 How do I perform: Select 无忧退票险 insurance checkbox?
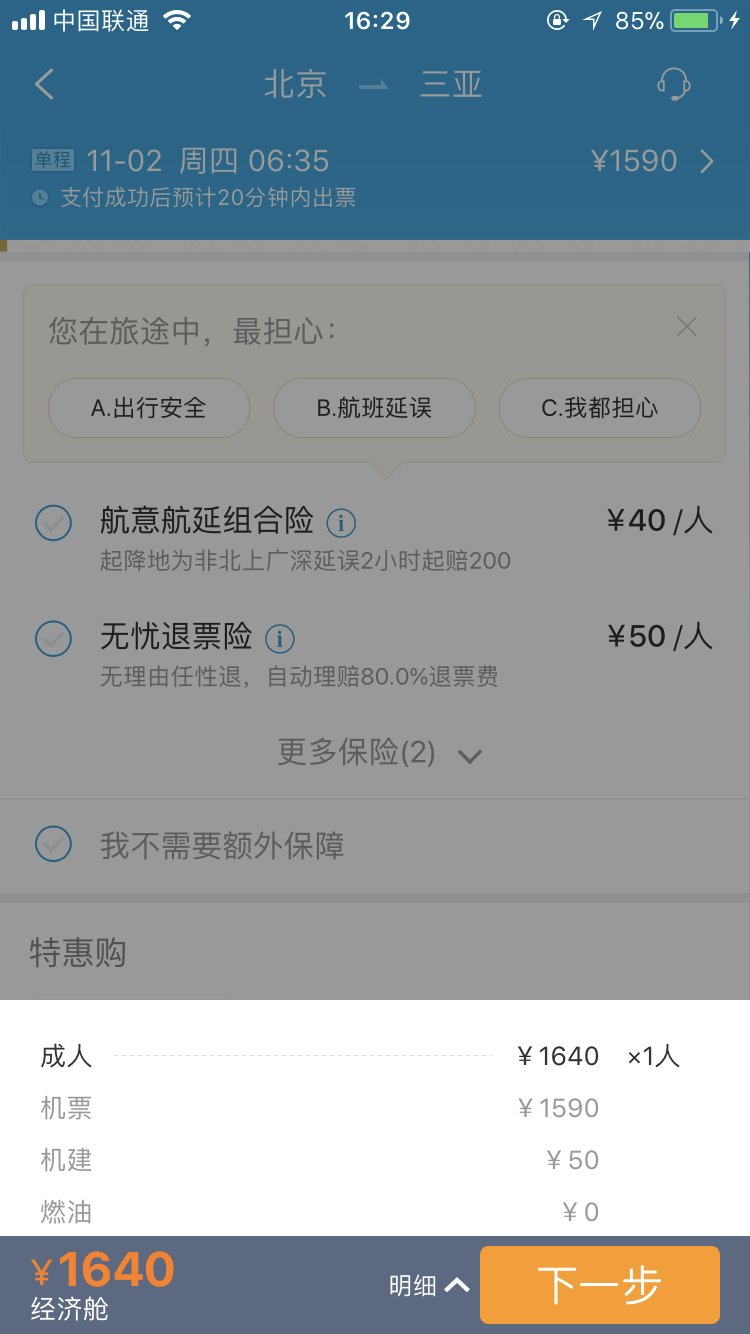click(x=53, y=638)
